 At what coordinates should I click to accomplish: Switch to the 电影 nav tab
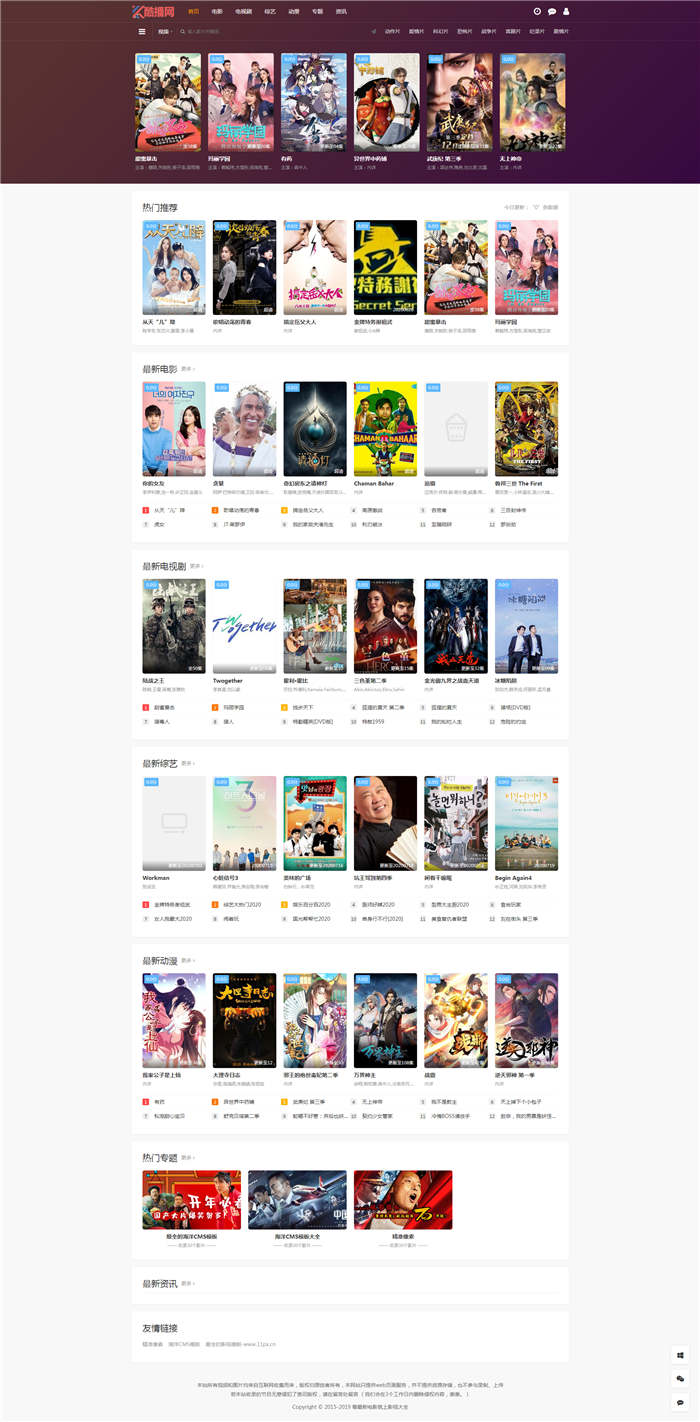(217, 12)
